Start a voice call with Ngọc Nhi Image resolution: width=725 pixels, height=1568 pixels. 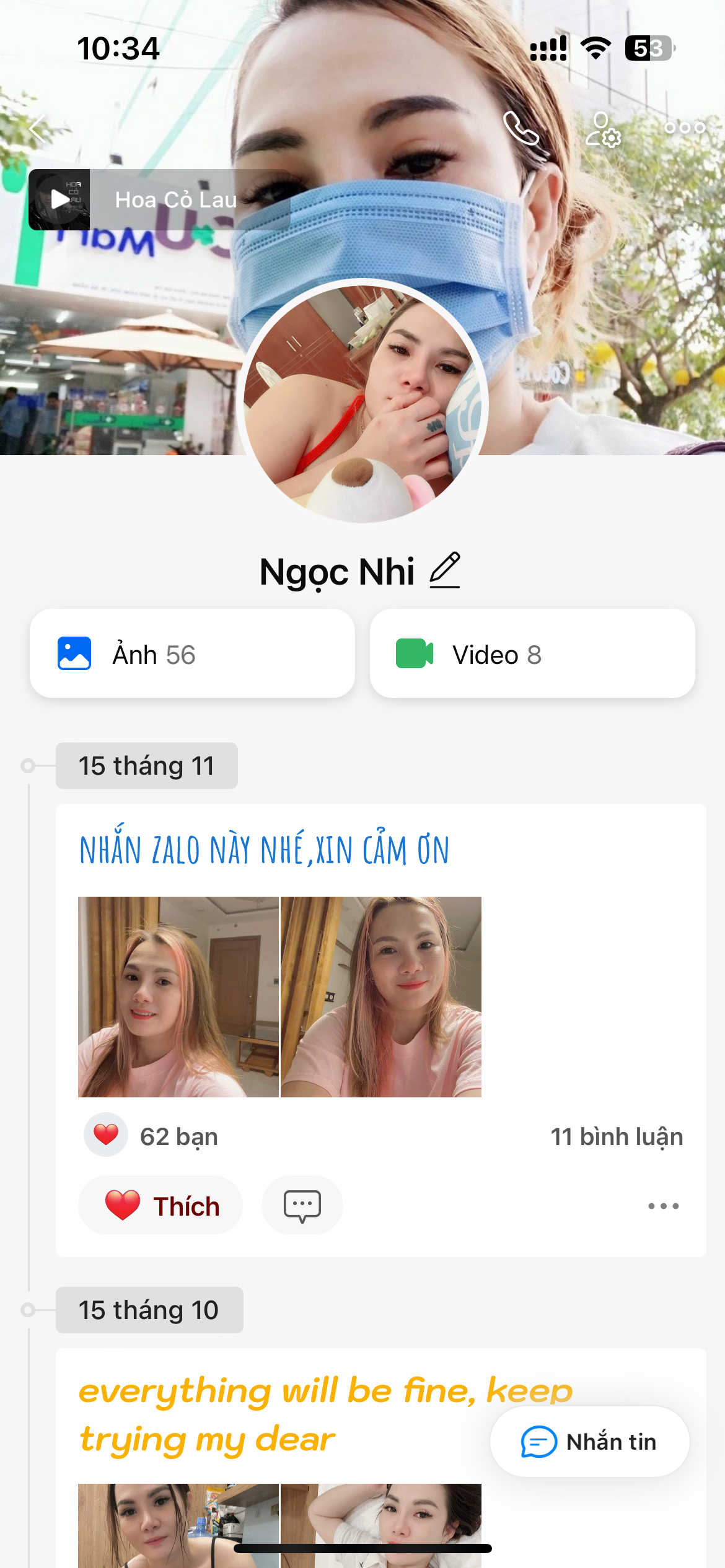pos(521,128)
